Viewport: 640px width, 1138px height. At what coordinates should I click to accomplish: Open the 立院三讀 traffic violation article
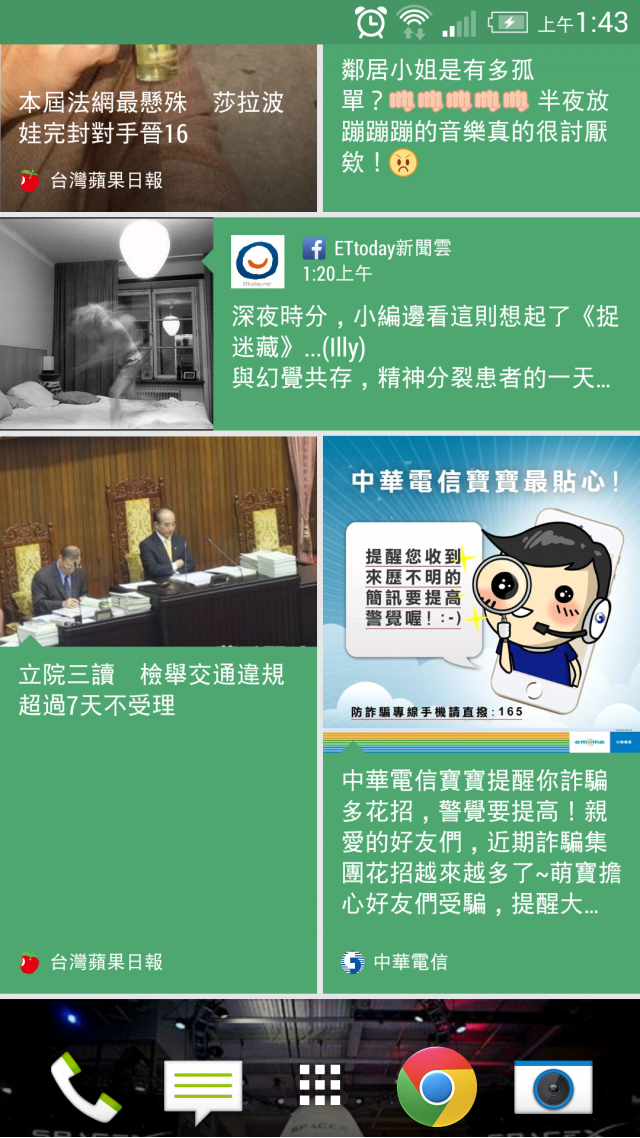click(x=158, y=715)
